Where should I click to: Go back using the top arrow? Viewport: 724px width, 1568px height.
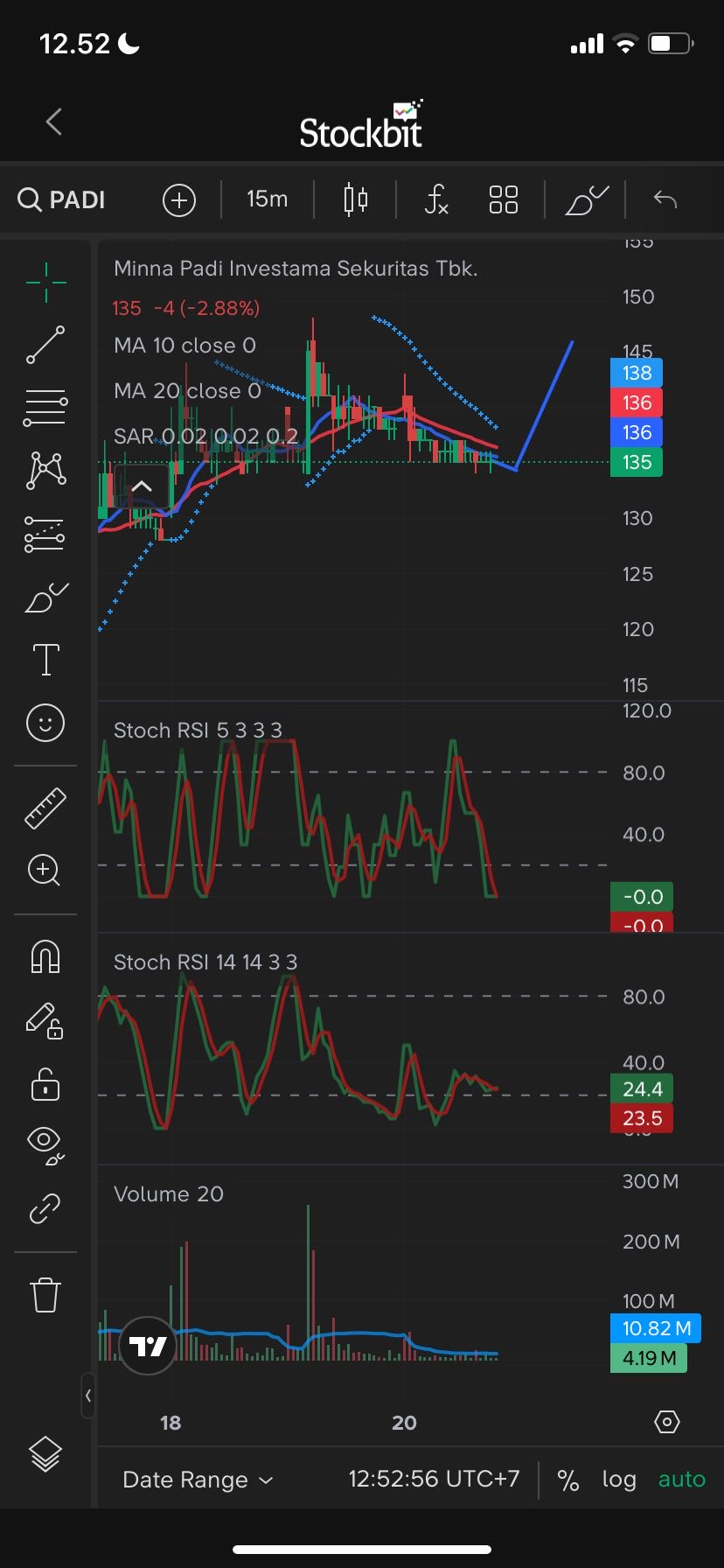click(x=54, y=122)
